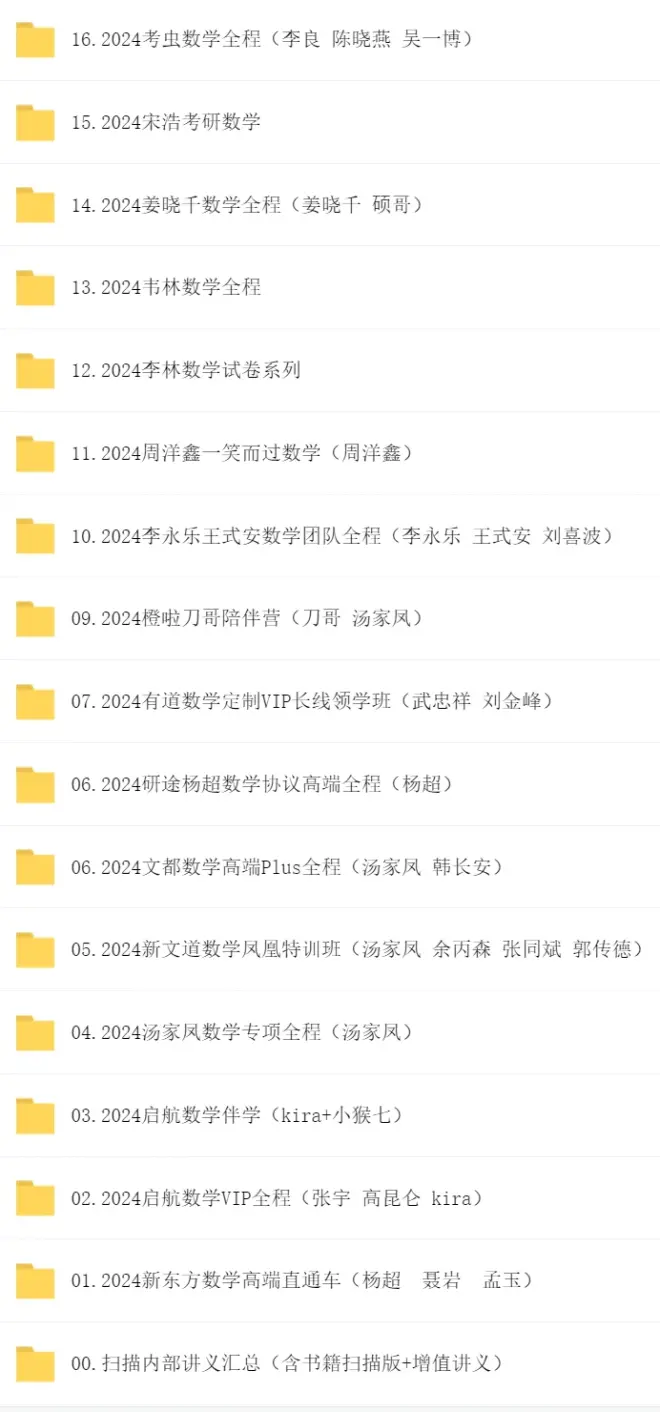
Task: Open 04. 2024汤家凤数学专项全程 folder
Action: pyautogui.click(x=242, y=1032)
